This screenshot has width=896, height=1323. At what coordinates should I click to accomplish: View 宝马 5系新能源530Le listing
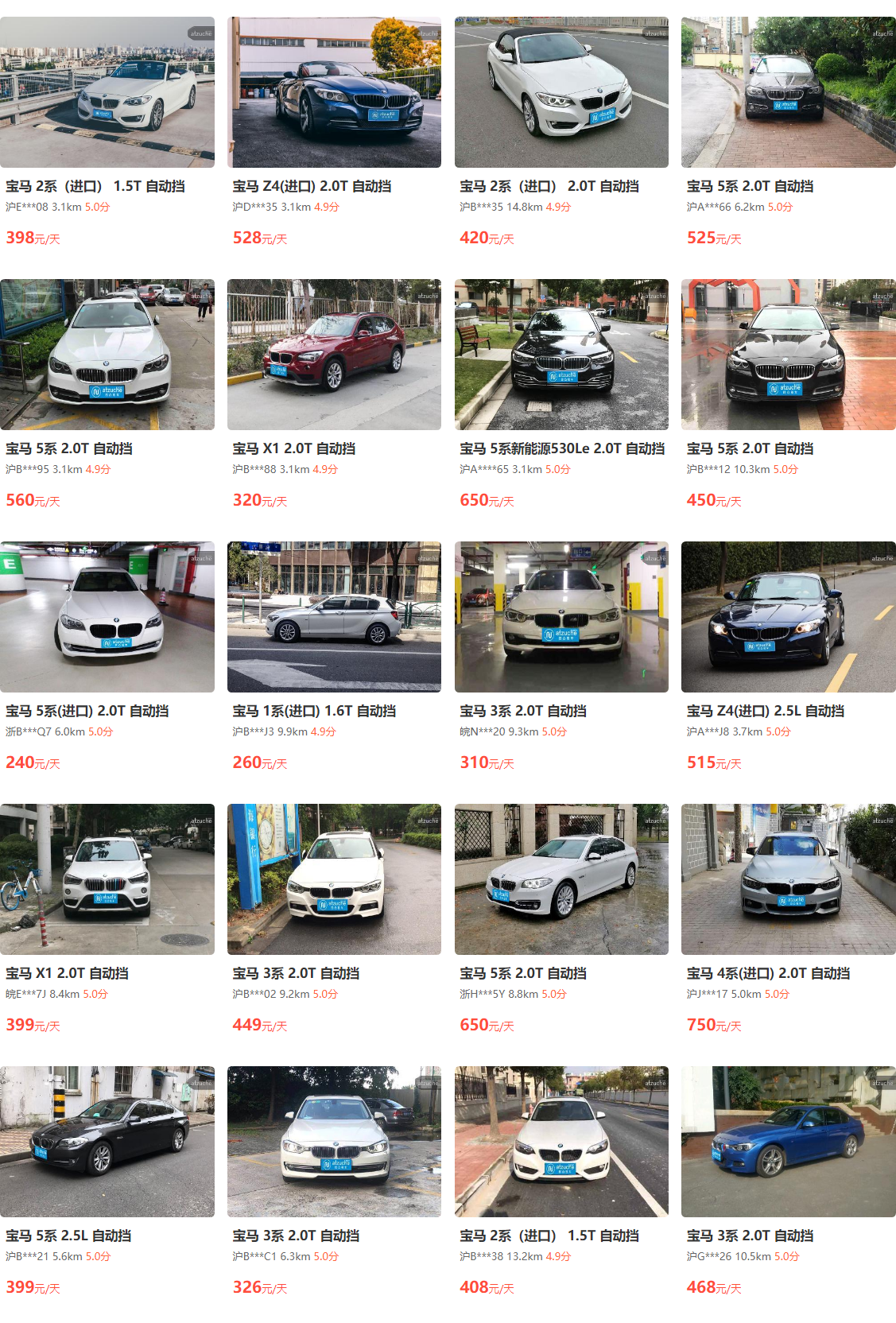(561, 355)
